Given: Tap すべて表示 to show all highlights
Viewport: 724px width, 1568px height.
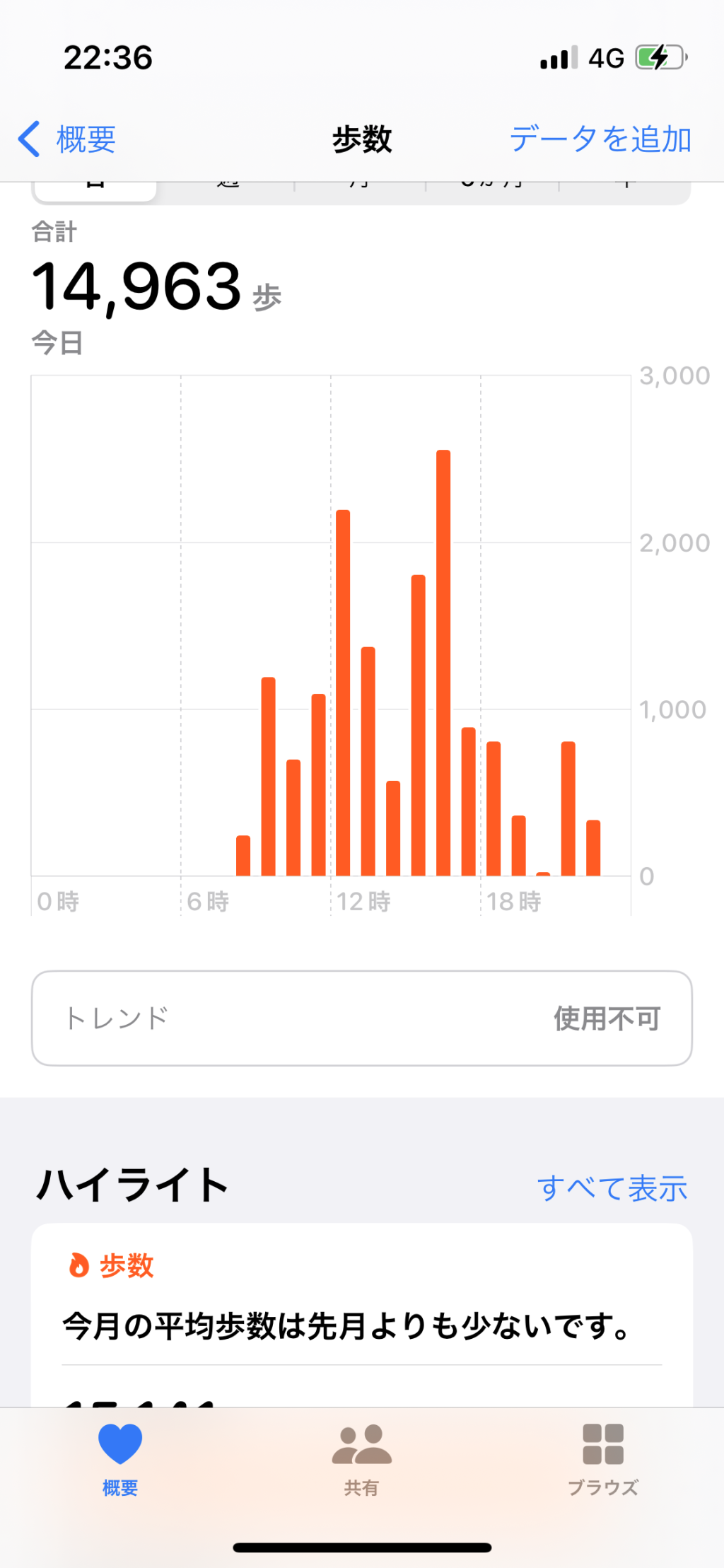Looking at the screenshot, I should pyautogui.click(x=612, y=1187).
